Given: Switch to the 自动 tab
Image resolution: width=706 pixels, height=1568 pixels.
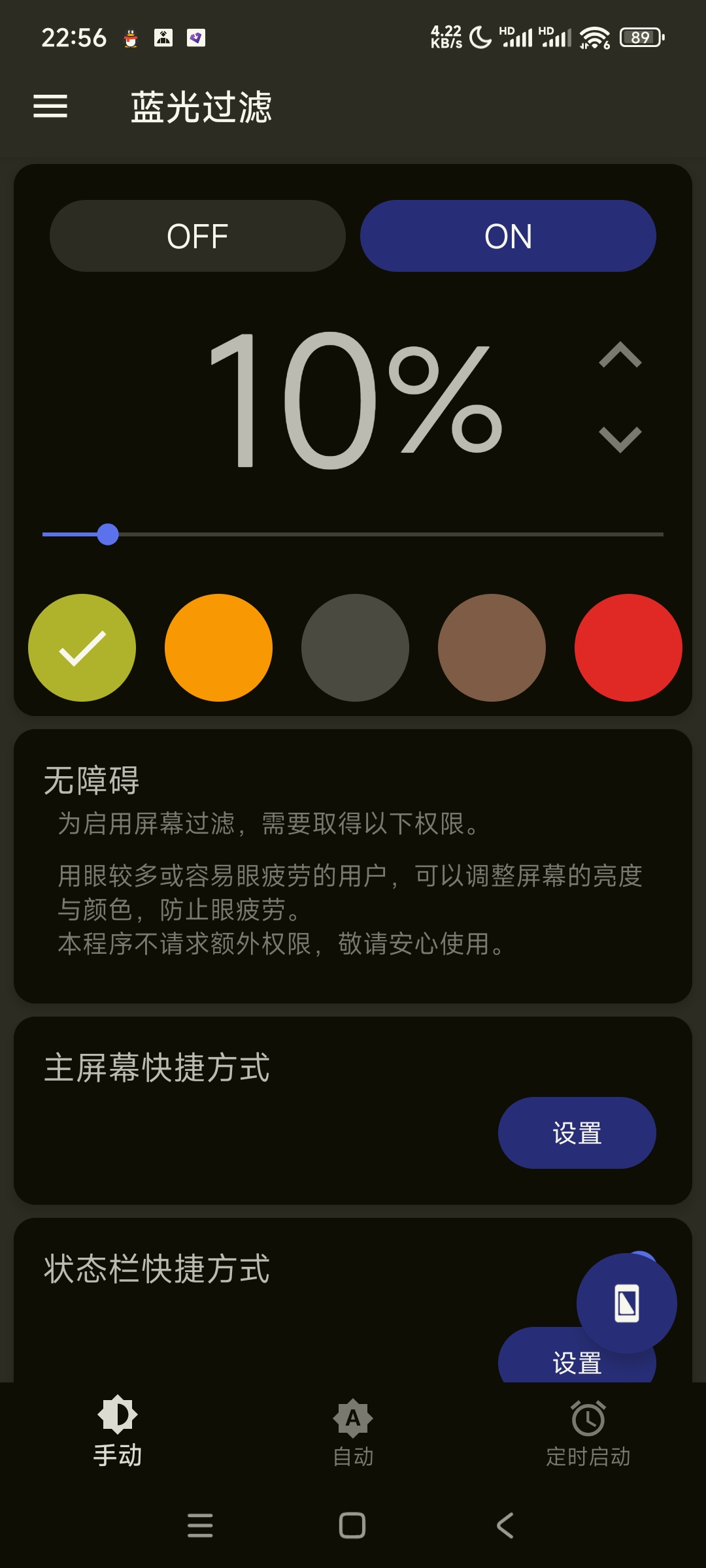Looking at the screenshot, I should click(353, 1431).
